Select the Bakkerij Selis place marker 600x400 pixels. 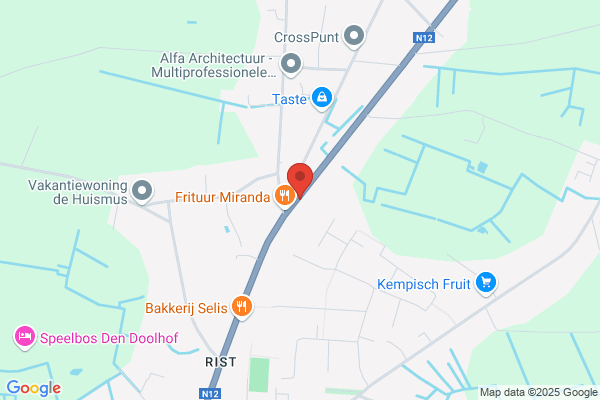[242, 308]
